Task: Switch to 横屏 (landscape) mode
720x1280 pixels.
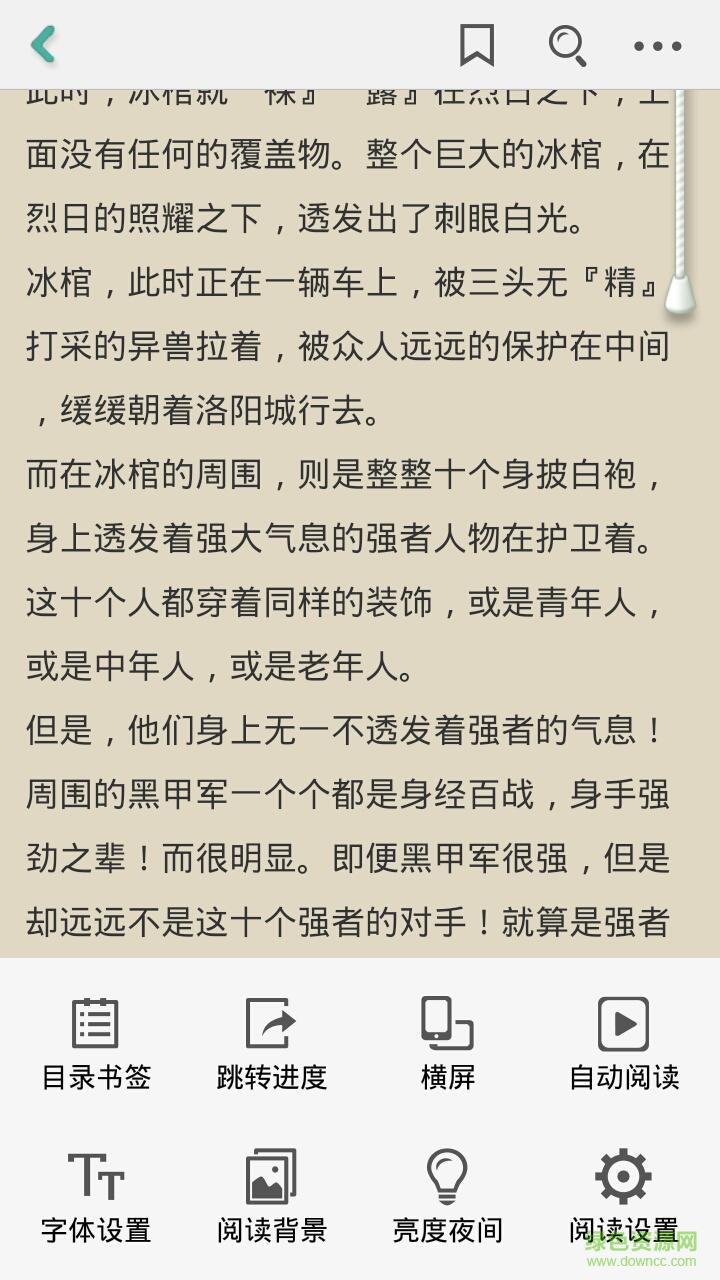Action: click(447, 1044)
